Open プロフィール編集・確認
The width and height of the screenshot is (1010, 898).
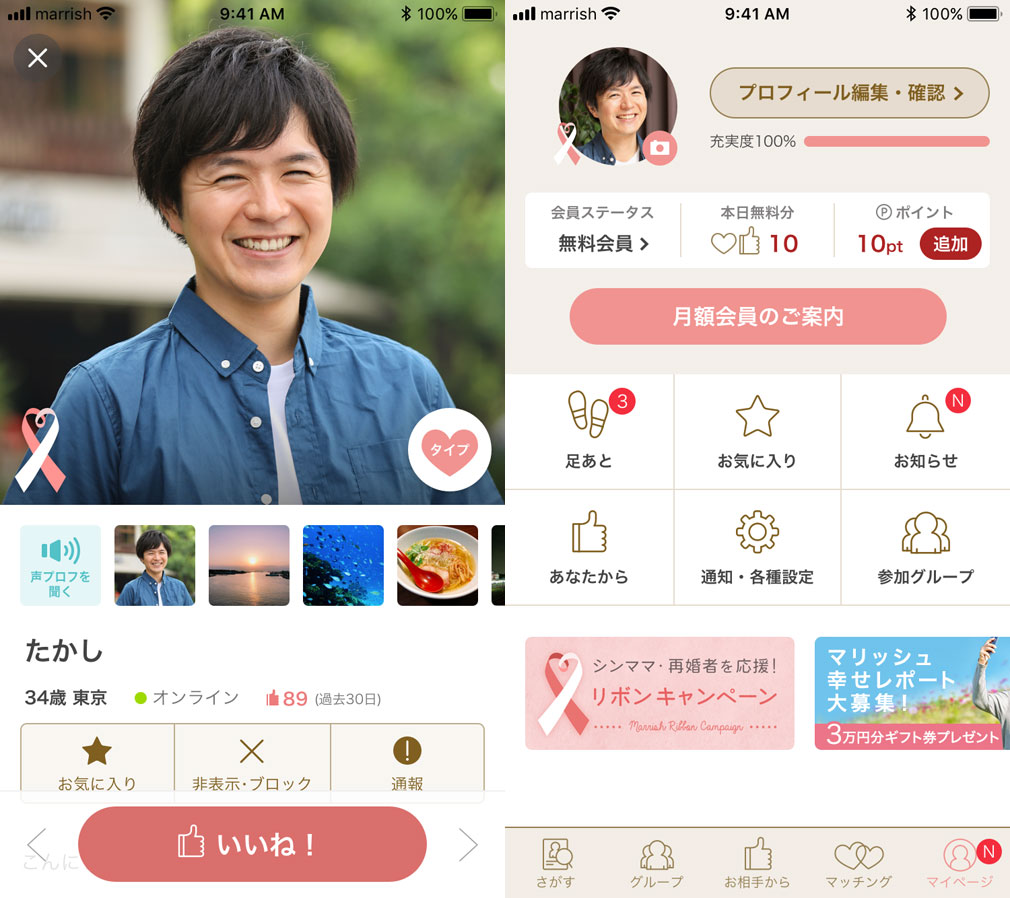point(849,93)
